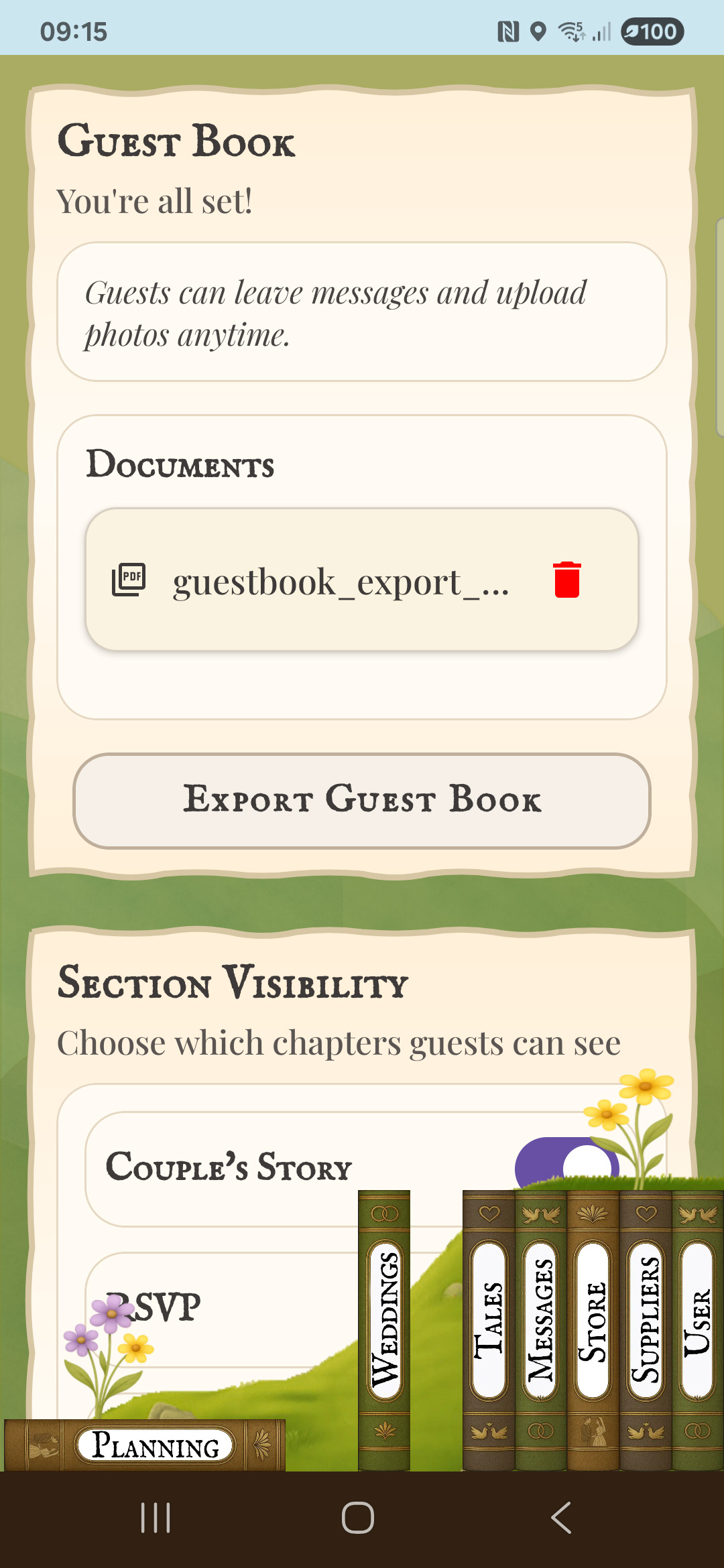724x1568 pixels.
Task: Delete the guestbook_export document
Action: (566, 580)
